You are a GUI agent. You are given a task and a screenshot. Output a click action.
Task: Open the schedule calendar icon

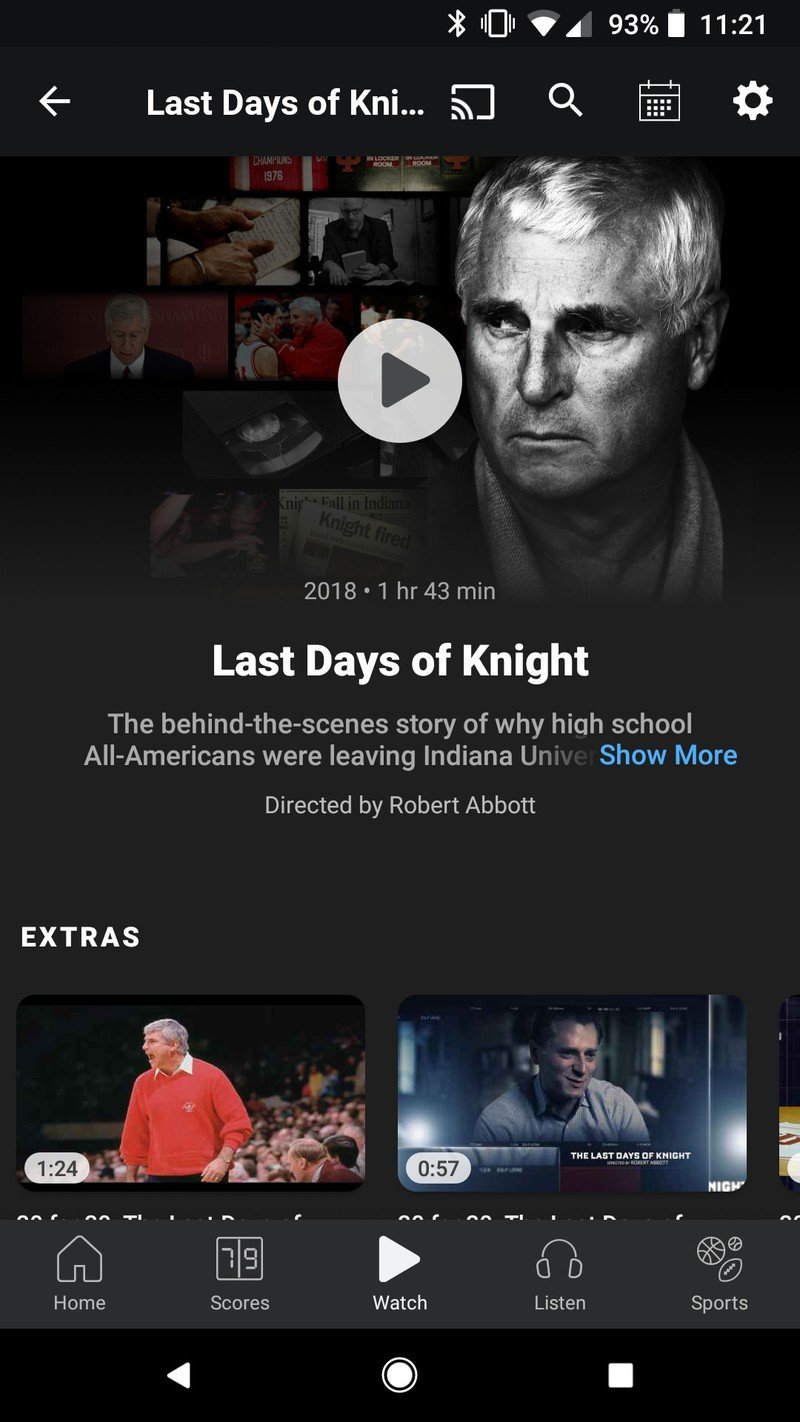coord(659,102)
